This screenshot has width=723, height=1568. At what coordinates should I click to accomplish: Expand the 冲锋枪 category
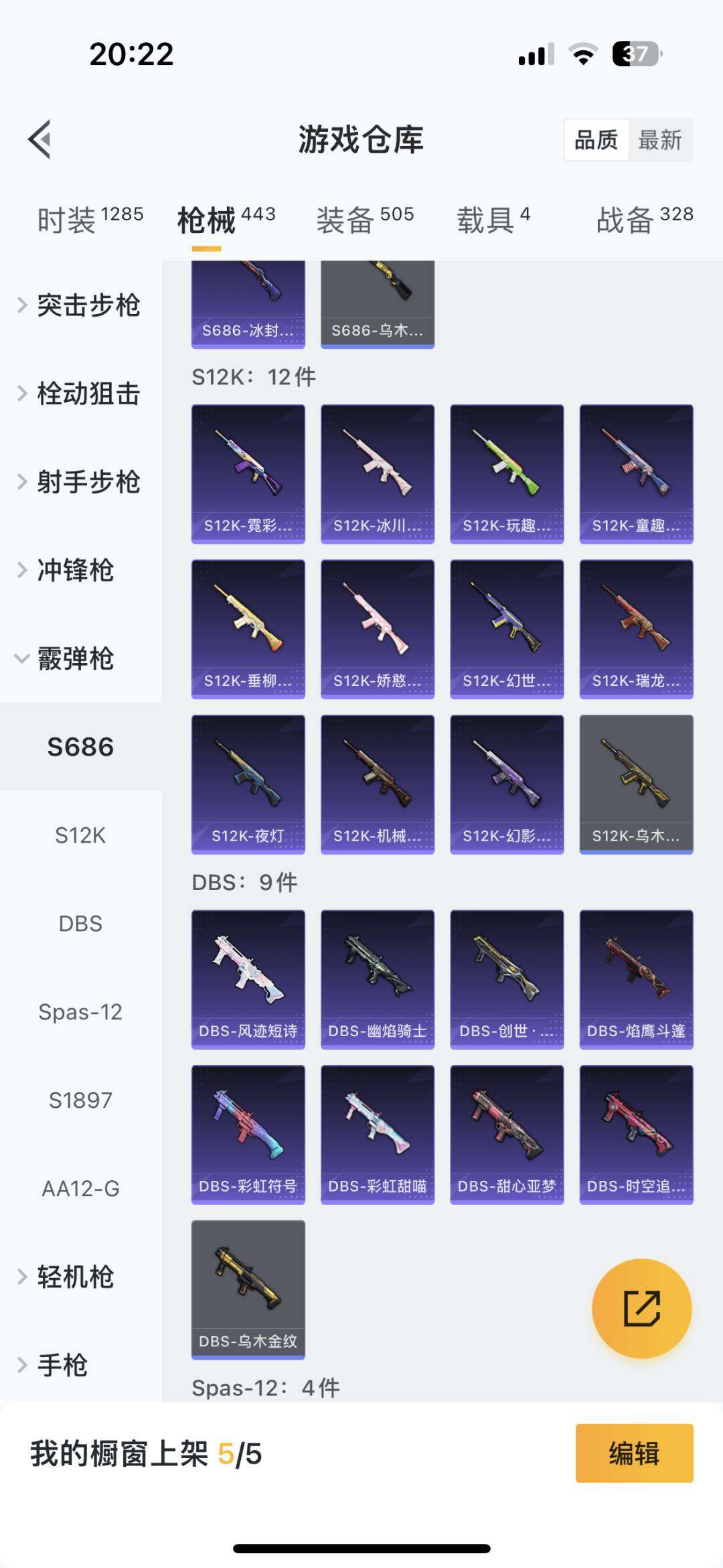(74, 571)
